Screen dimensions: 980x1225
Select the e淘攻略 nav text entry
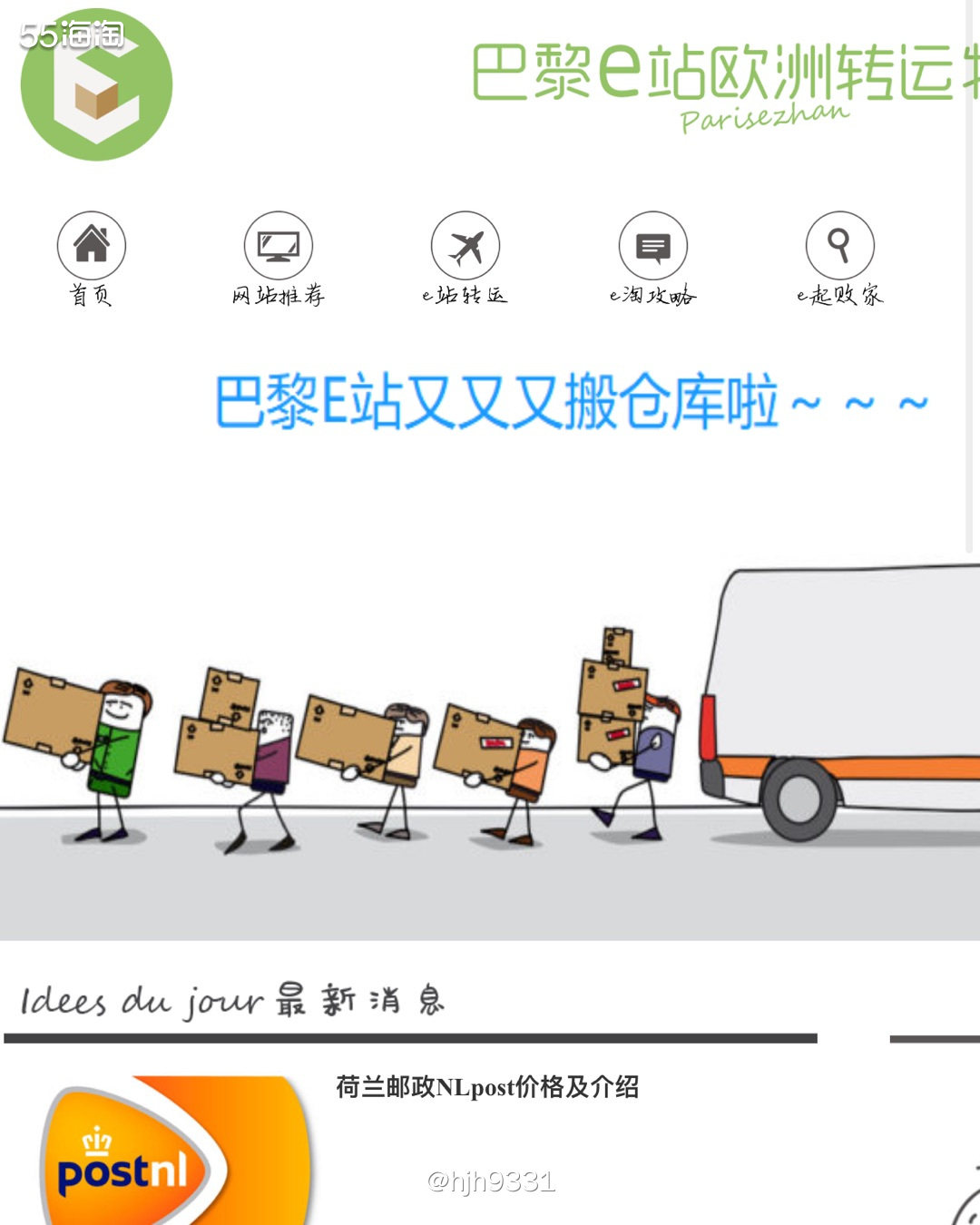(x=652, y=293)
